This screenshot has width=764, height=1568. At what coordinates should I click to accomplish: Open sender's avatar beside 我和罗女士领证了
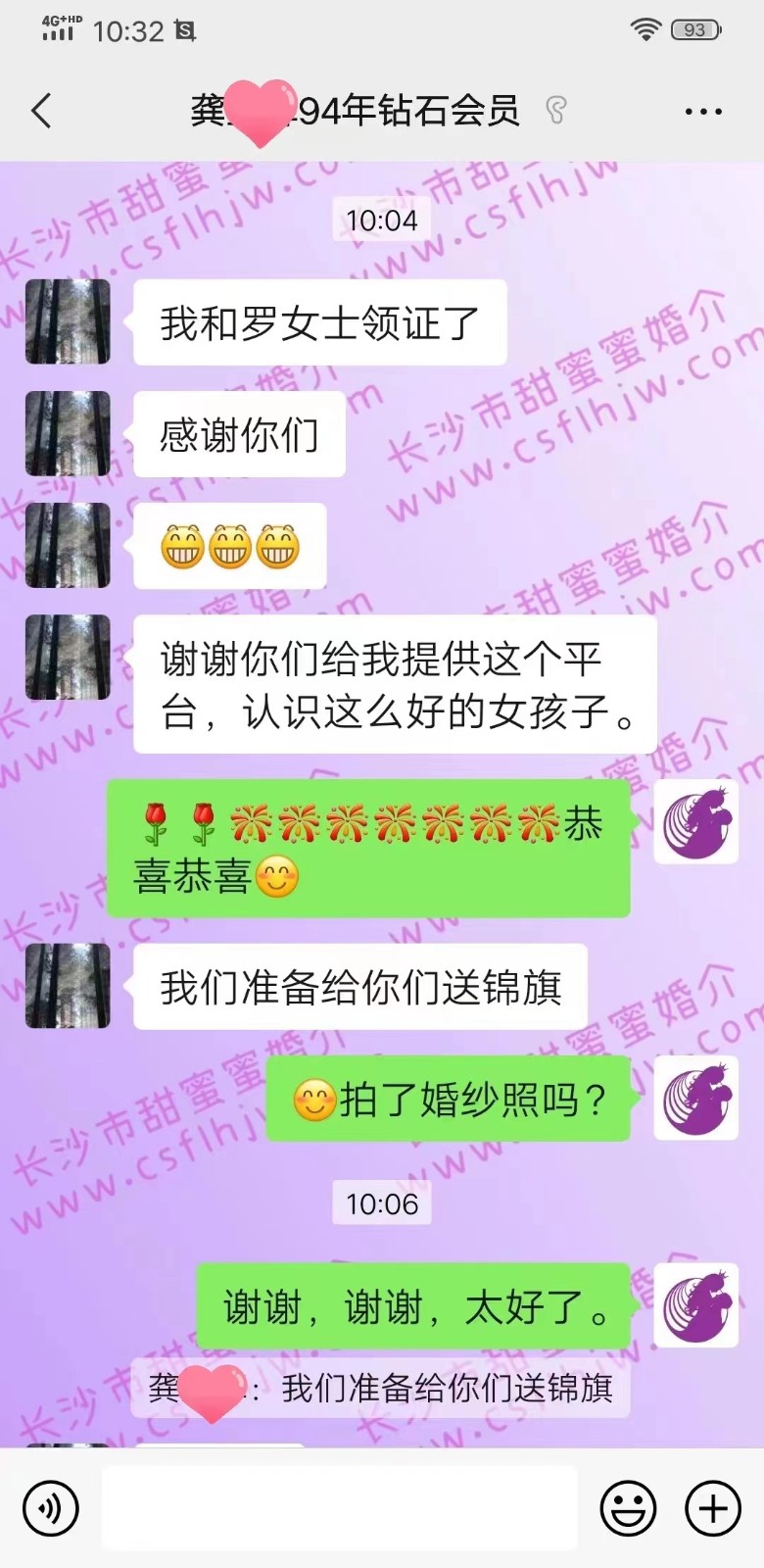tap(68, 321)
